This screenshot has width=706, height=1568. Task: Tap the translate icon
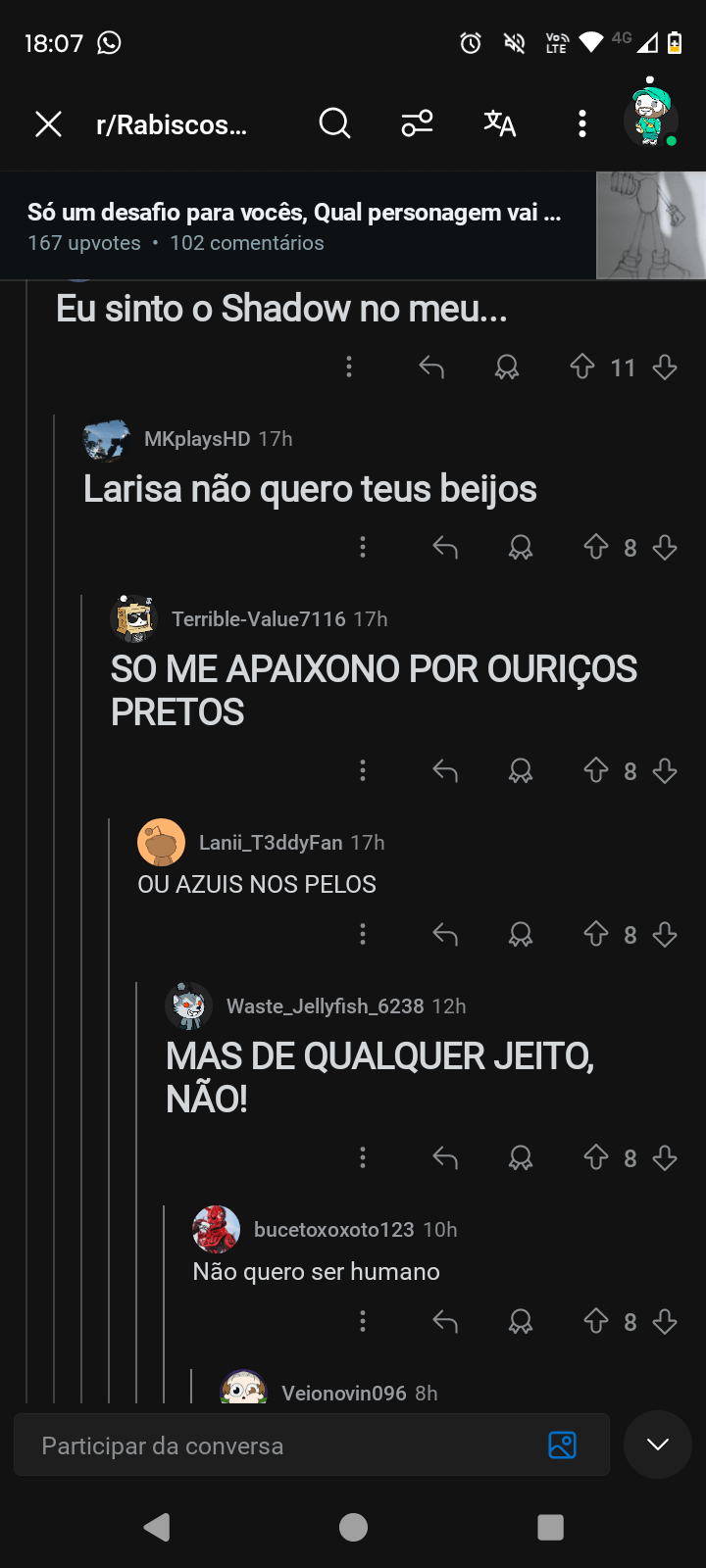click(x=499, y=123)
